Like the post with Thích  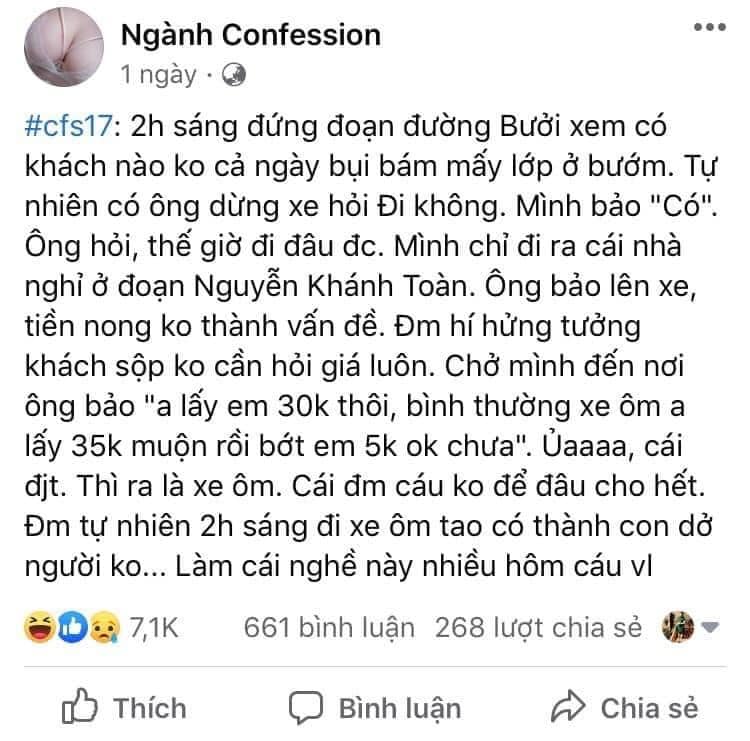click(126, 708)
